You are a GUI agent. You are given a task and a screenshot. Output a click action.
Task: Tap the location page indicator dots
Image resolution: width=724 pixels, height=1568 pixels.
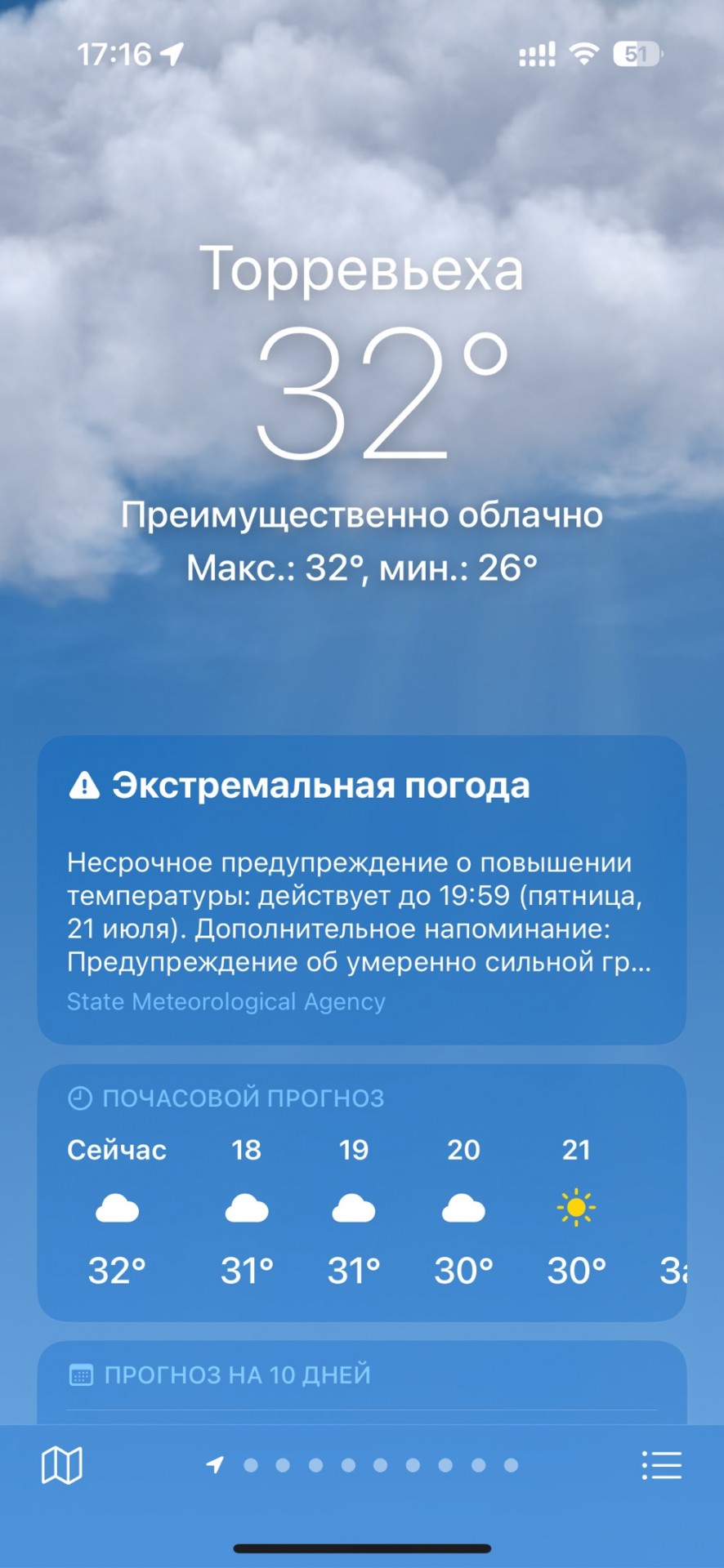coord(362,1465)
